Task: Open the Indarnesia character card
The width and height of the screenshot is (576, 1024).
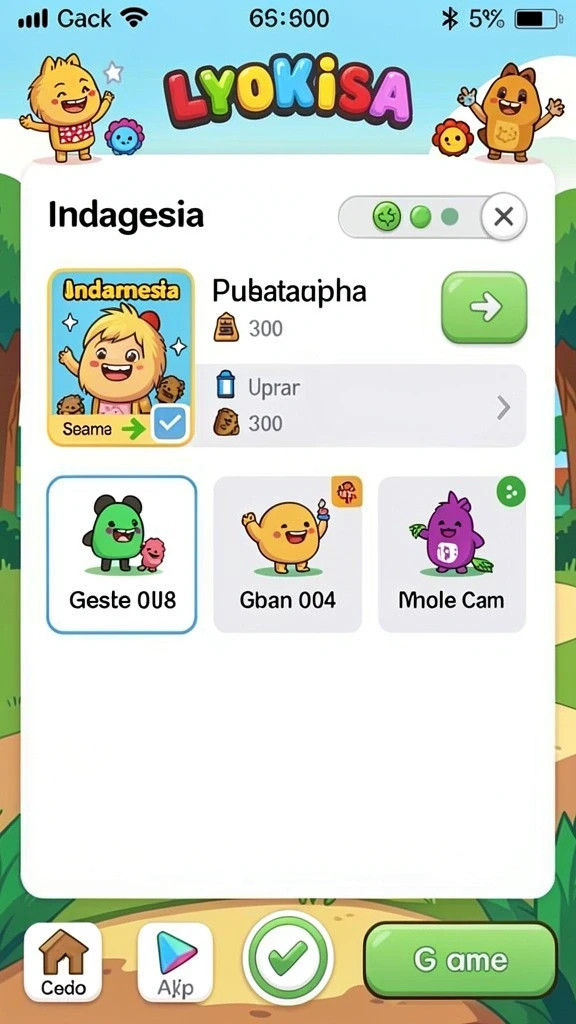Action: pos(121,357)
